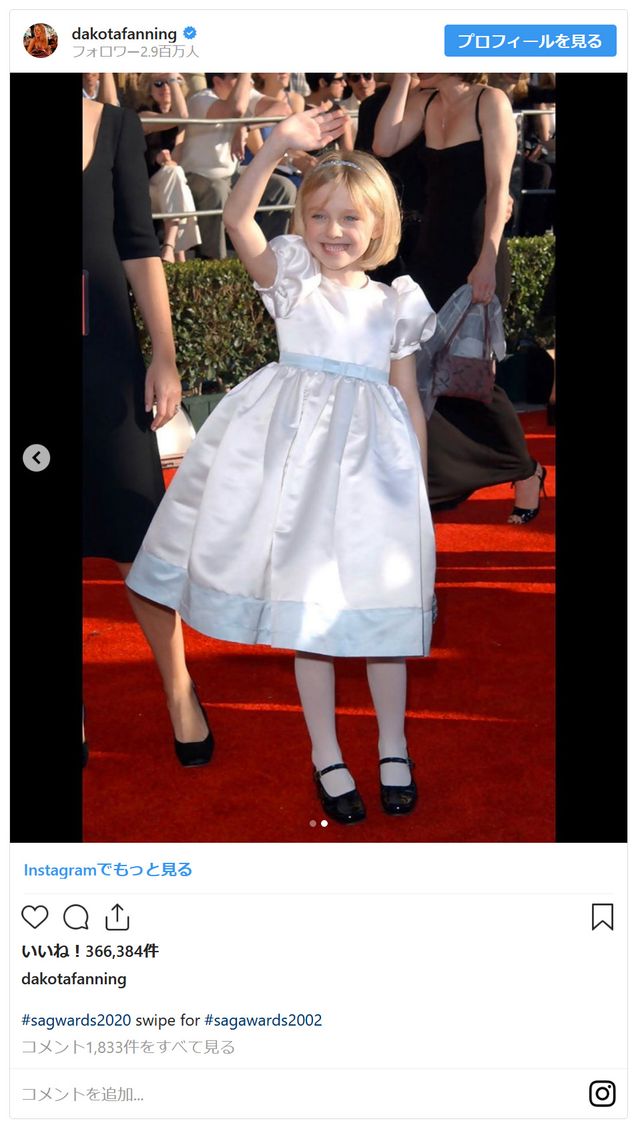The image size is (640, 1129).
Task: View all 1,833 comments
Action: pyautogui.click(x=128, y=1047)
